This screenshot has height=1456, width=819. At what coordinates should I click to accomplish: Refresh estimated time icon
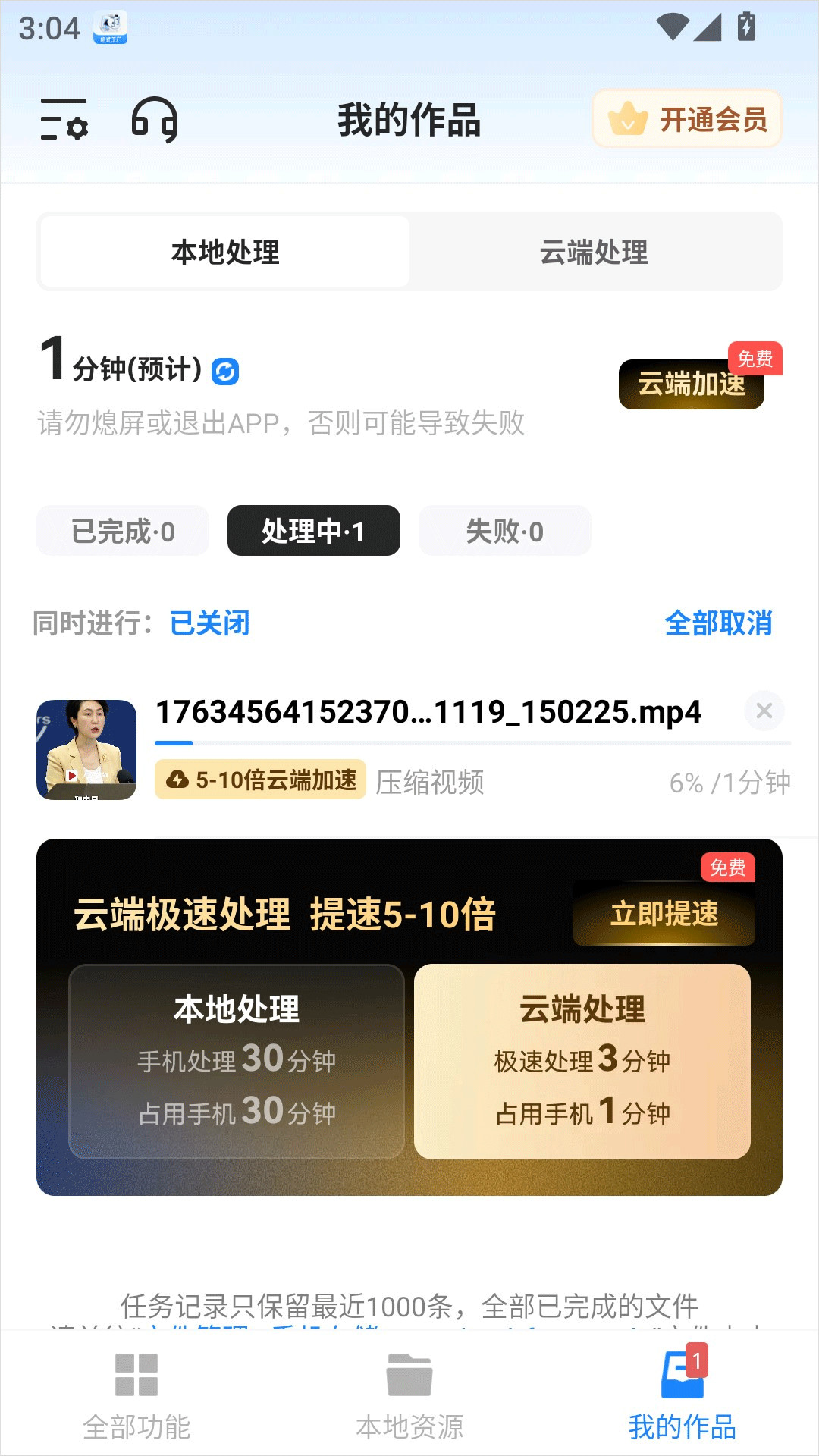coord(225,372)
